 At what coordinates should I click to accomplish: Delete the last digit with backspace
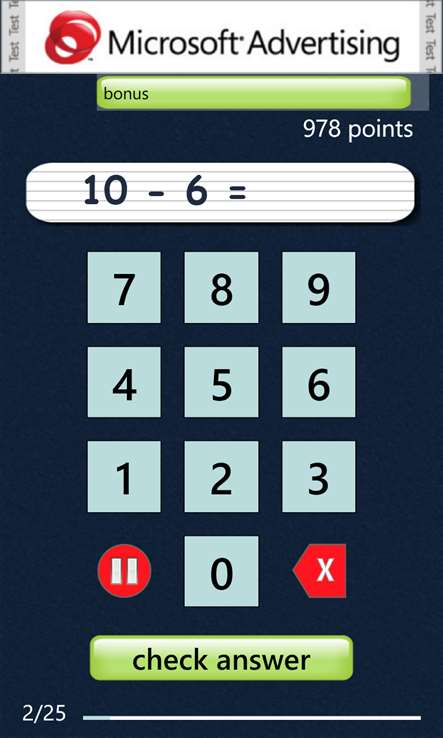pyautogui.click(x=320, y=571)
